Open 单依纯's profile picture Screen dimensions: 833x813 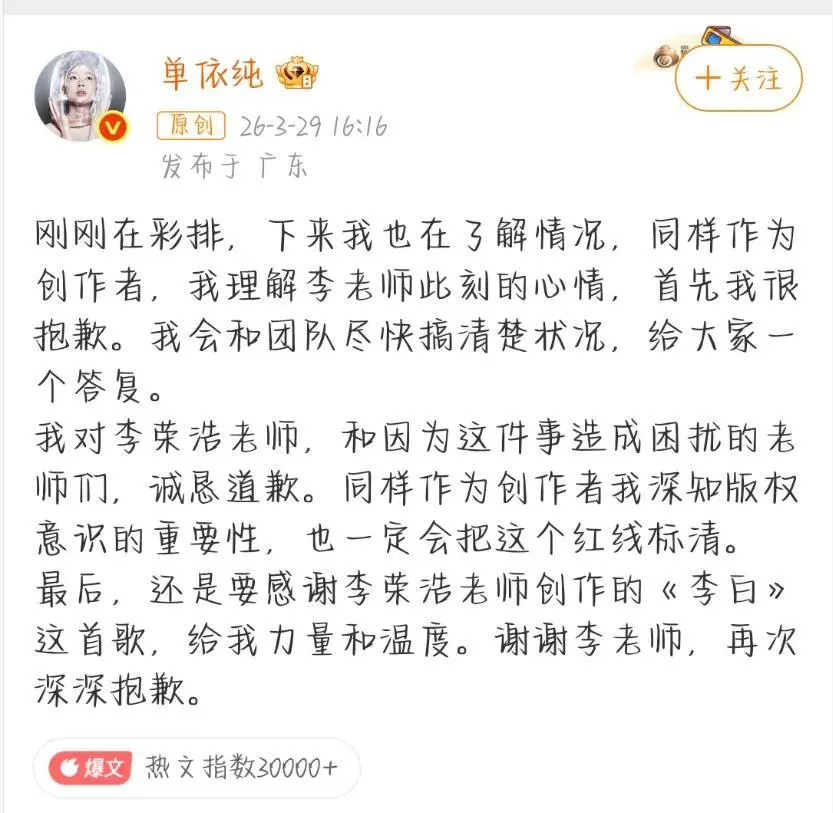click(x=82, y=96)
